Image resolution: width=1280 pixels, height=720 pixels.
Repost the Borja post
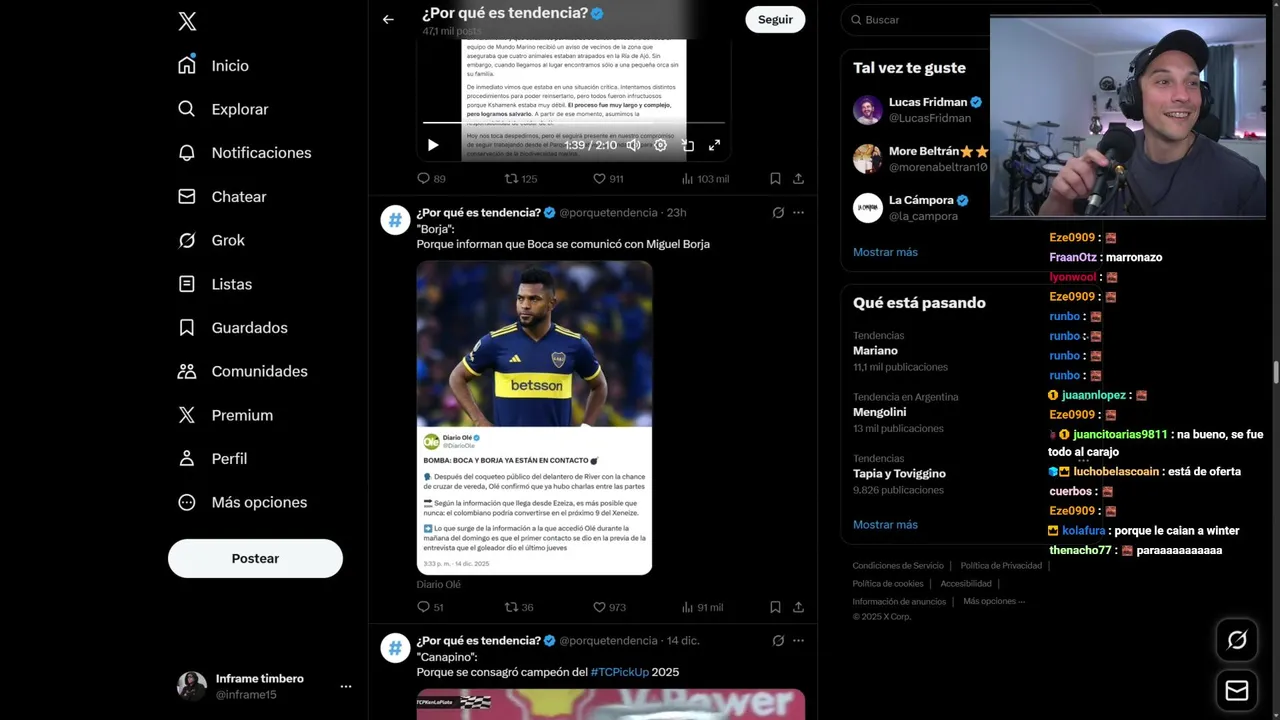click(x=511, y=607)
